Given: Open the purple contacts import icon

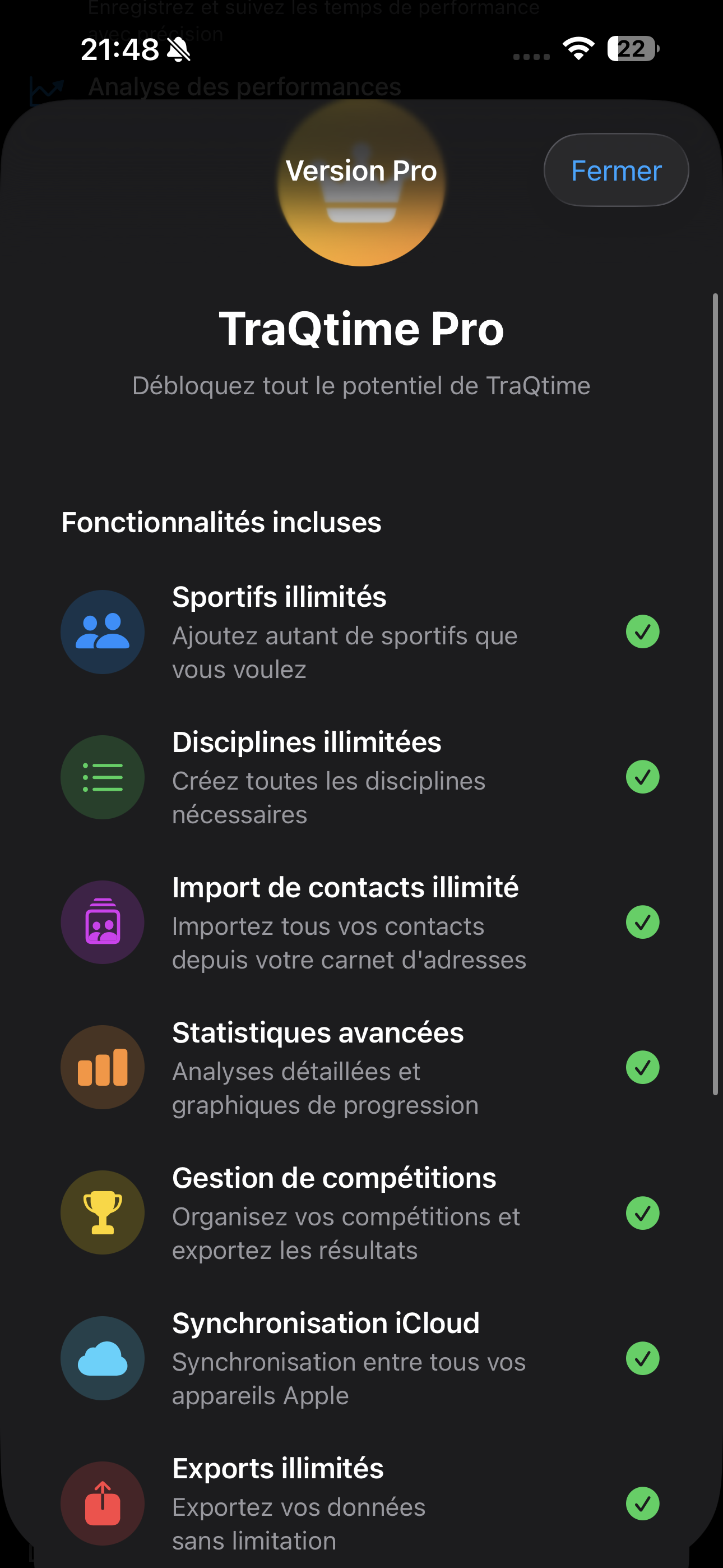Looking at the screenshot, I should click(x=102, y=922).
